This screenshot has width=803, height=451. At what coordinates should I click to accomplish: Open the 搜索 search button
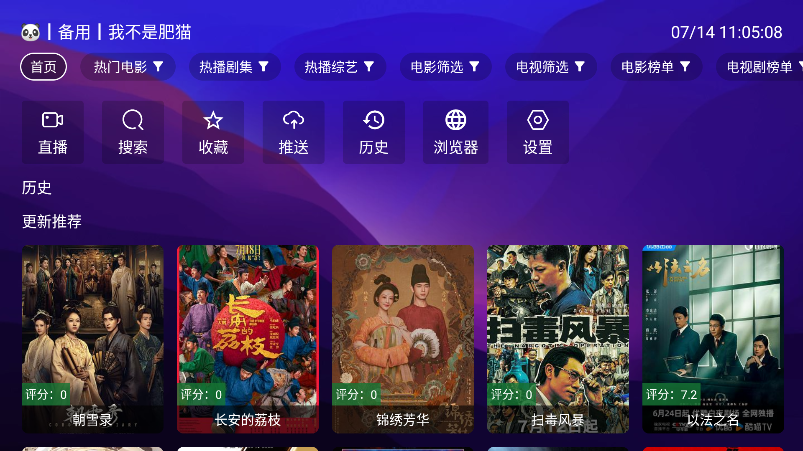click(133, 133)
